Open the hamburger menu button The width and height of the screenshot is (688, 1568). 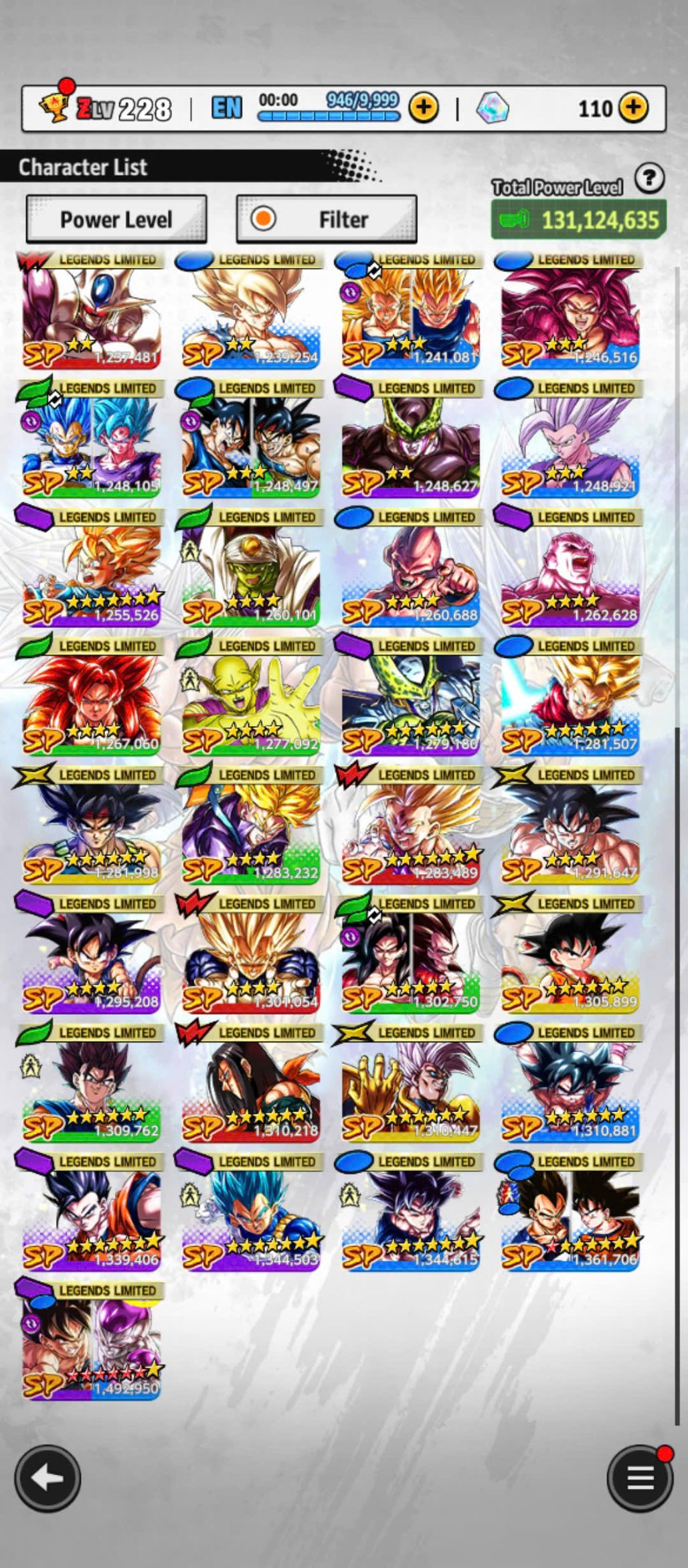(x=639, y=1478)
